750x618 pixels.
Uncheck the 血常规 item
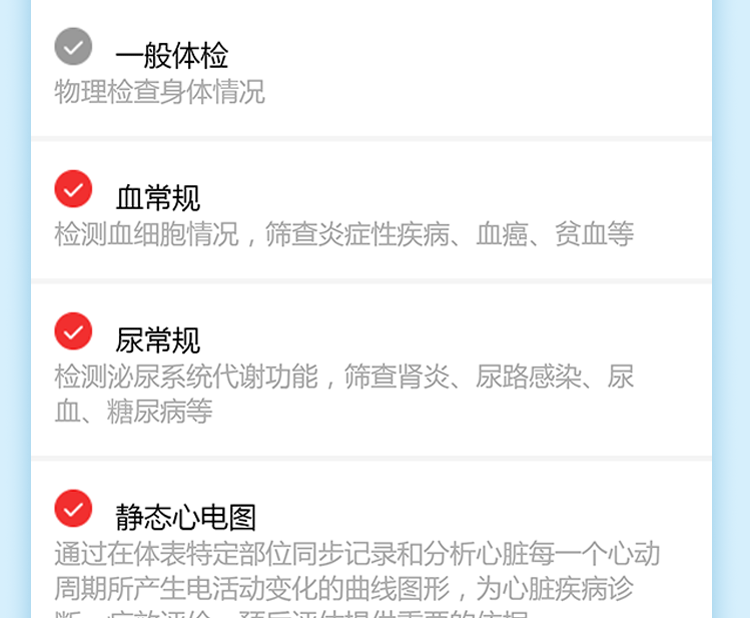[73, 189]
